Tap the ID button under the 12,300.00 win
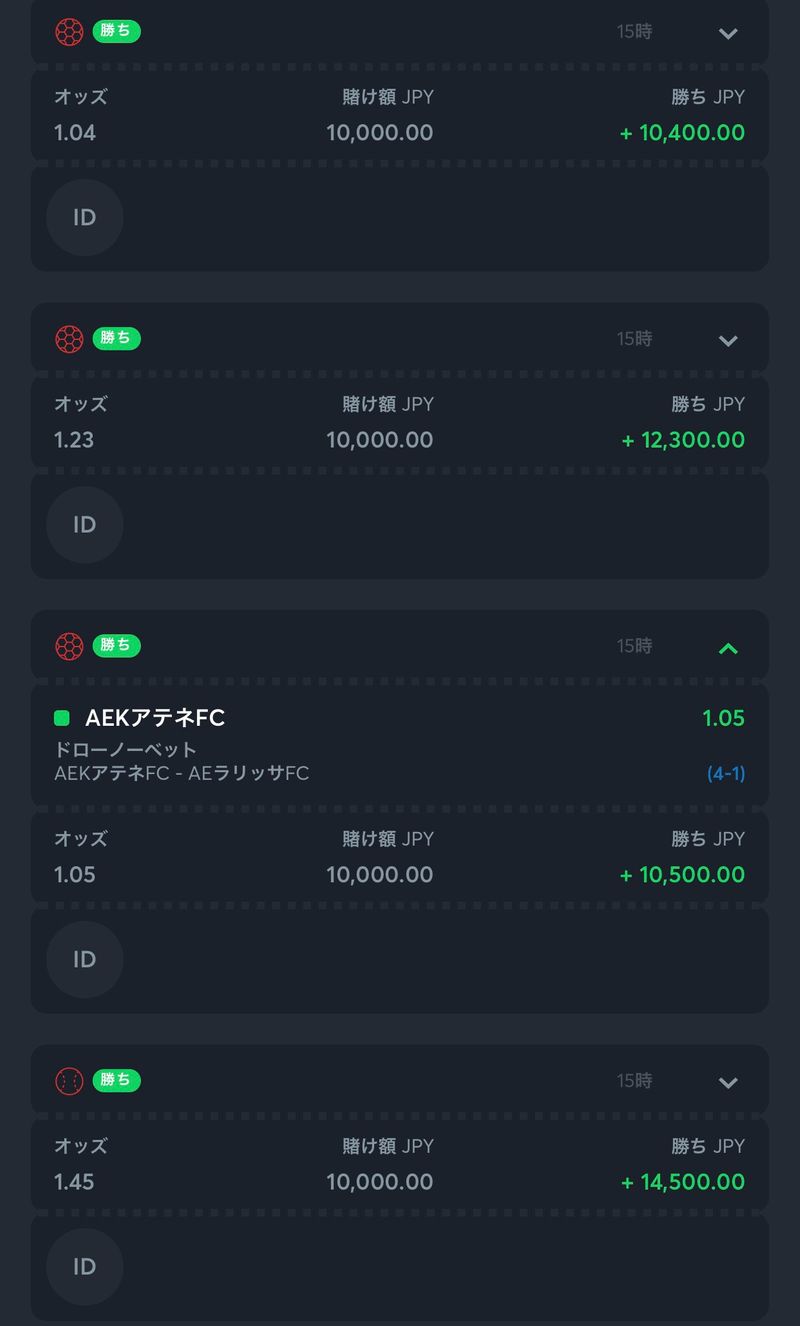The width and height of the screenshot is (800, 1326). tap(85, 525)
